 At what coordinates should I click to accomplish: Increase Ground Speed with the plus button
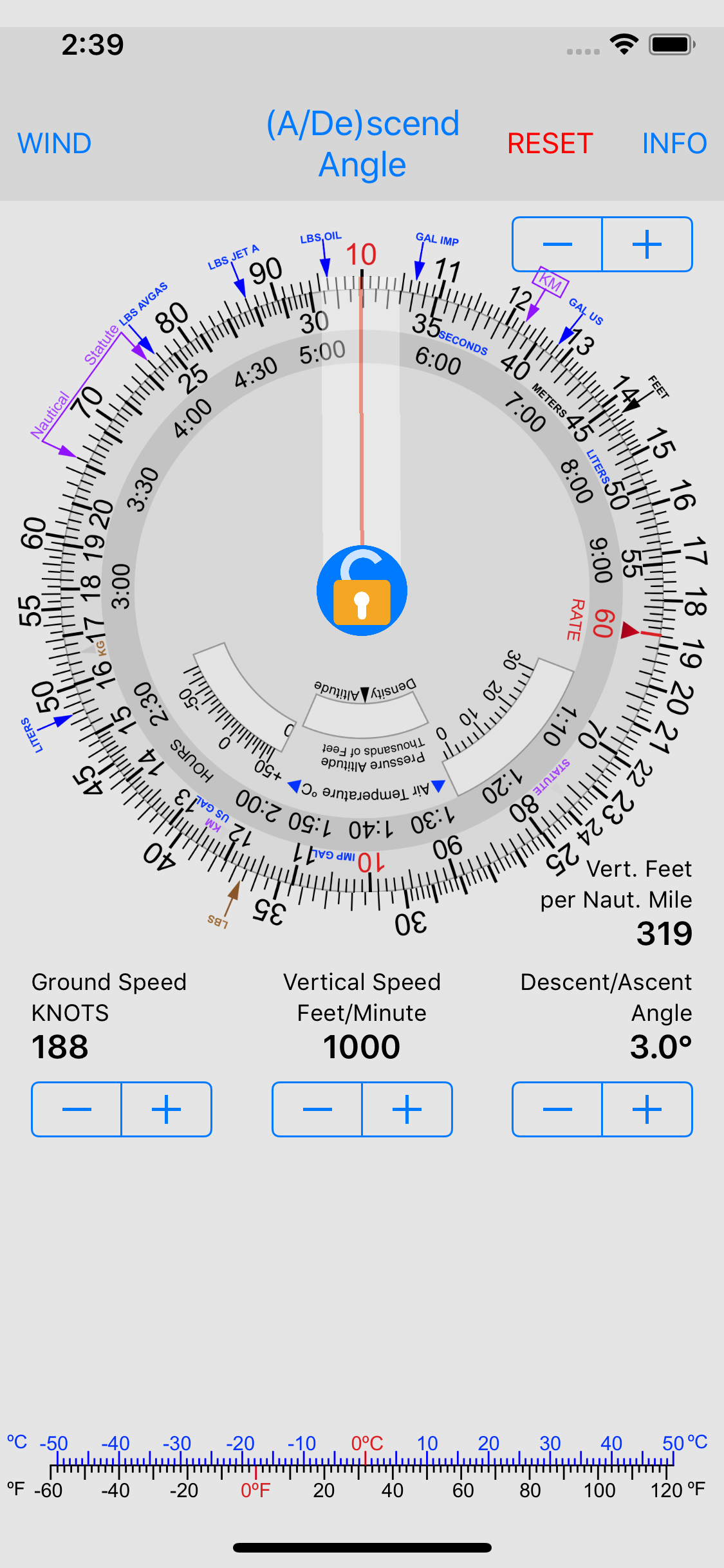point(165,1108)
